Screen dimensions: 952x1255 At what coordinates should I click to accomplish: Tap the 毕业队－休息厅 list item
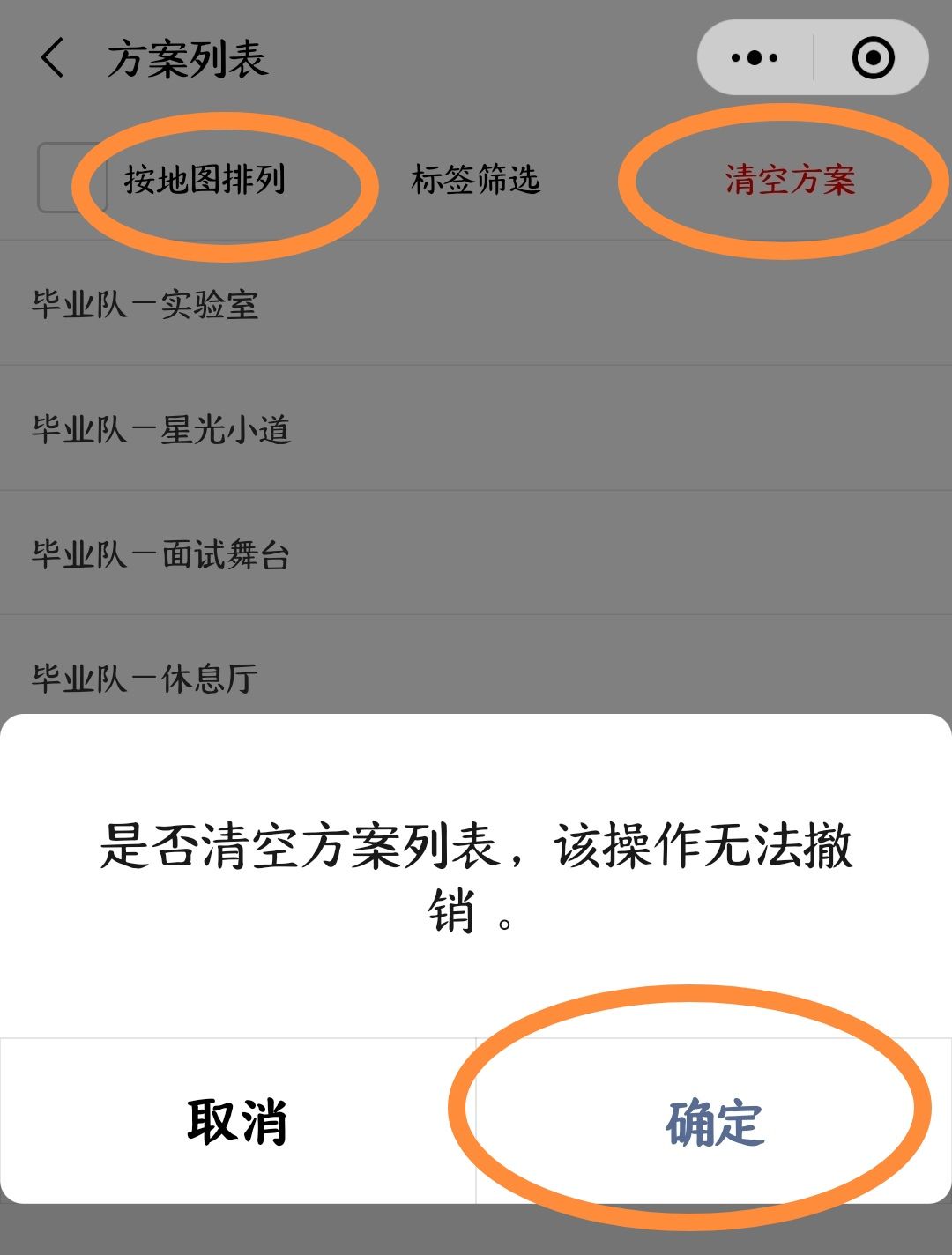pos(144,677)
